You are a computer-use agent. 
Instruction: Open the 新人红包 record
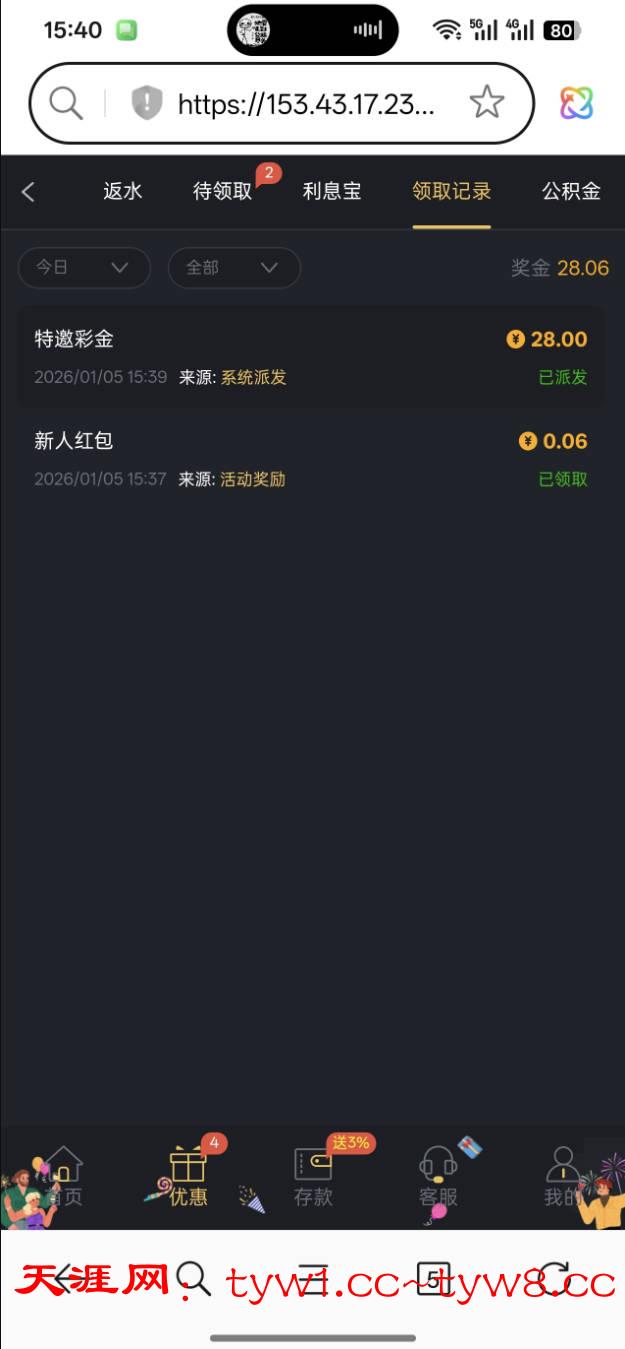[310, 459]
